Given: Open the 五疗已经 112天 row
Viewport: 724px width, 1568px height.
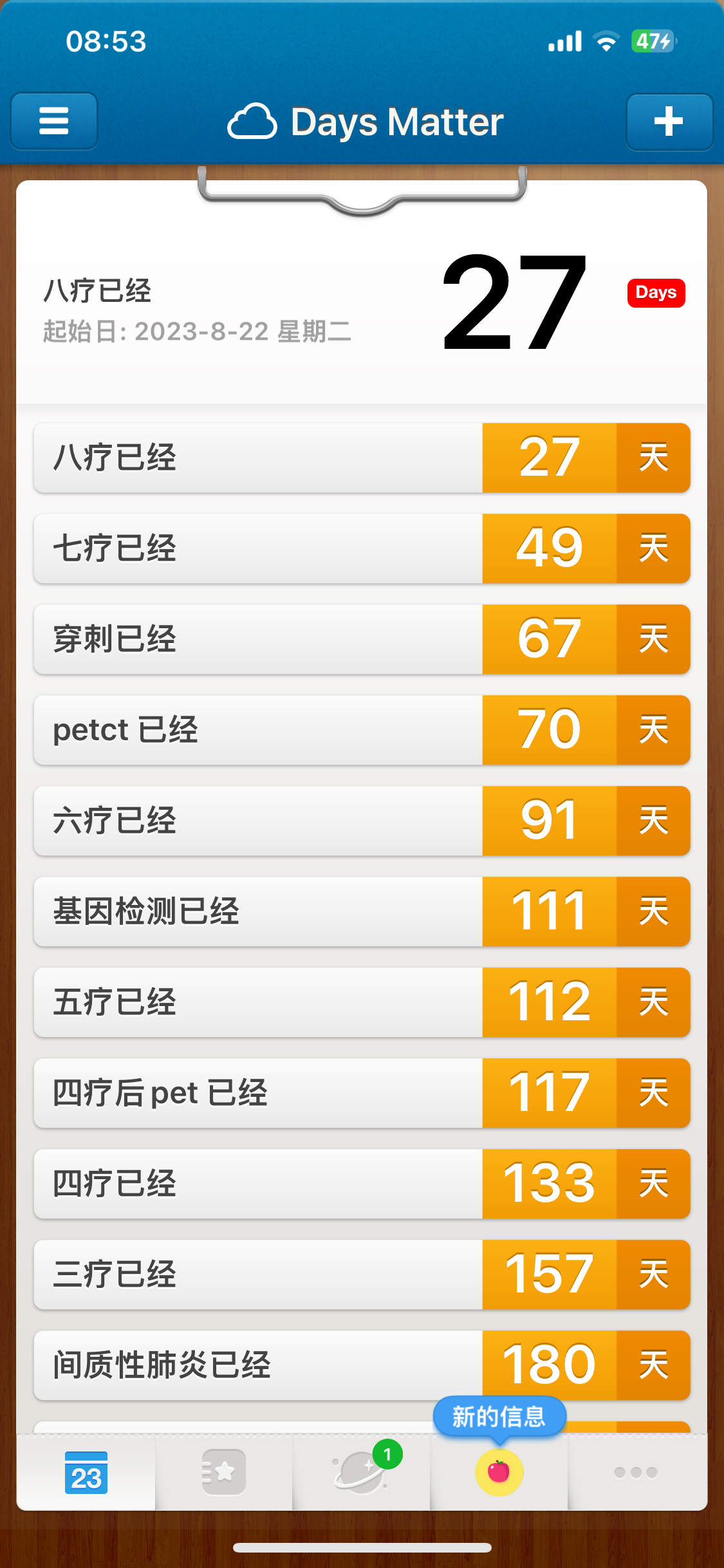Looking at the screenshot, I should click(x=362, y=1002).
